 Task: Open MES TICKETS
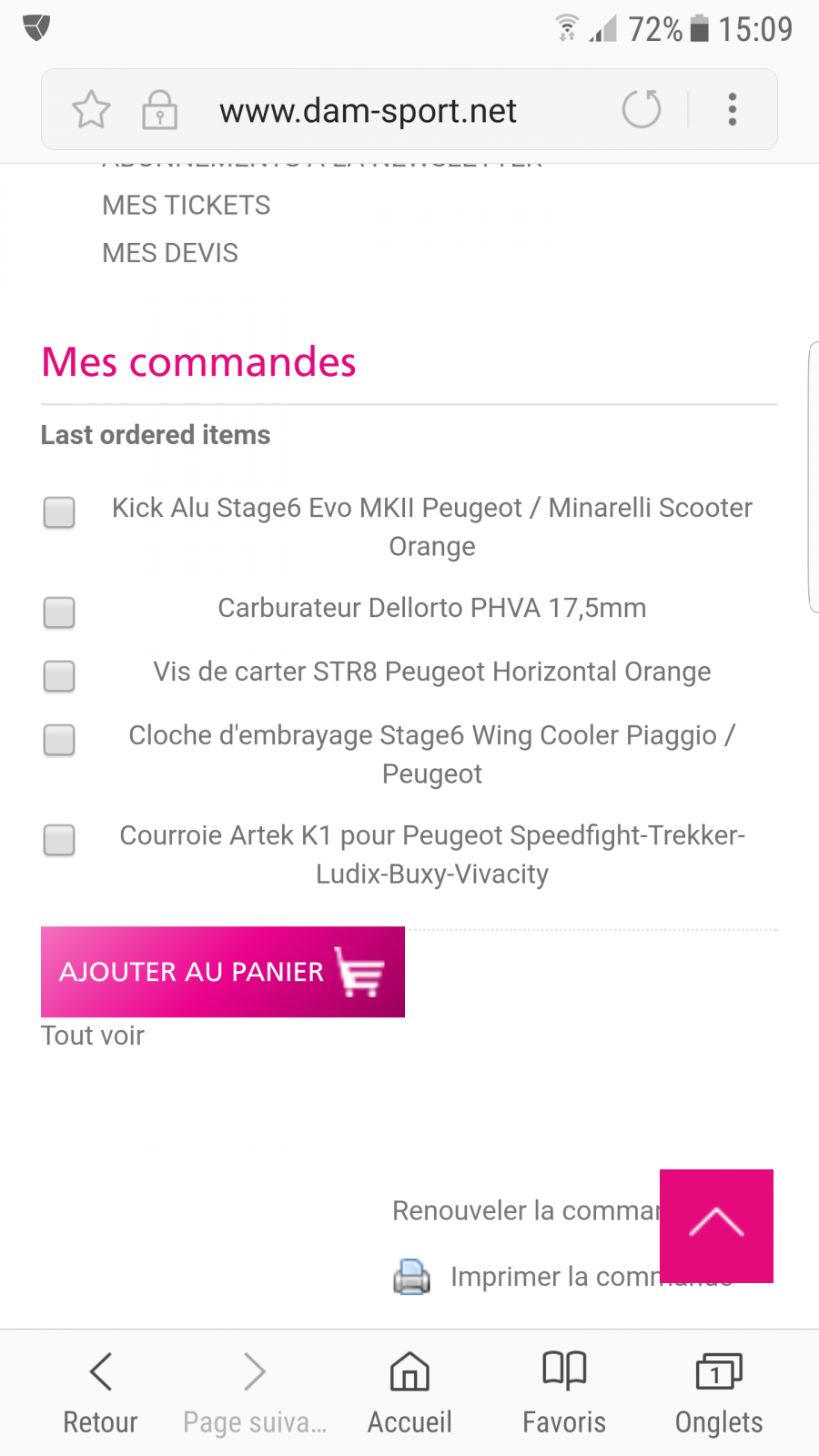click(x=187, y=205)
